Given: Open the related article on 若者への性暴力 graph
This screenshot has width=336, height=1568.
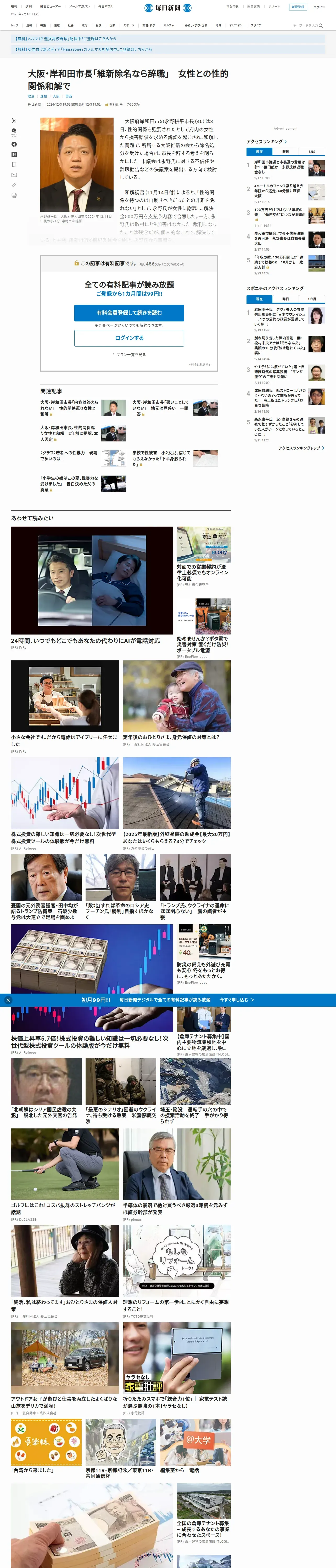Looking at the screenshot, I should click(69, 455).
